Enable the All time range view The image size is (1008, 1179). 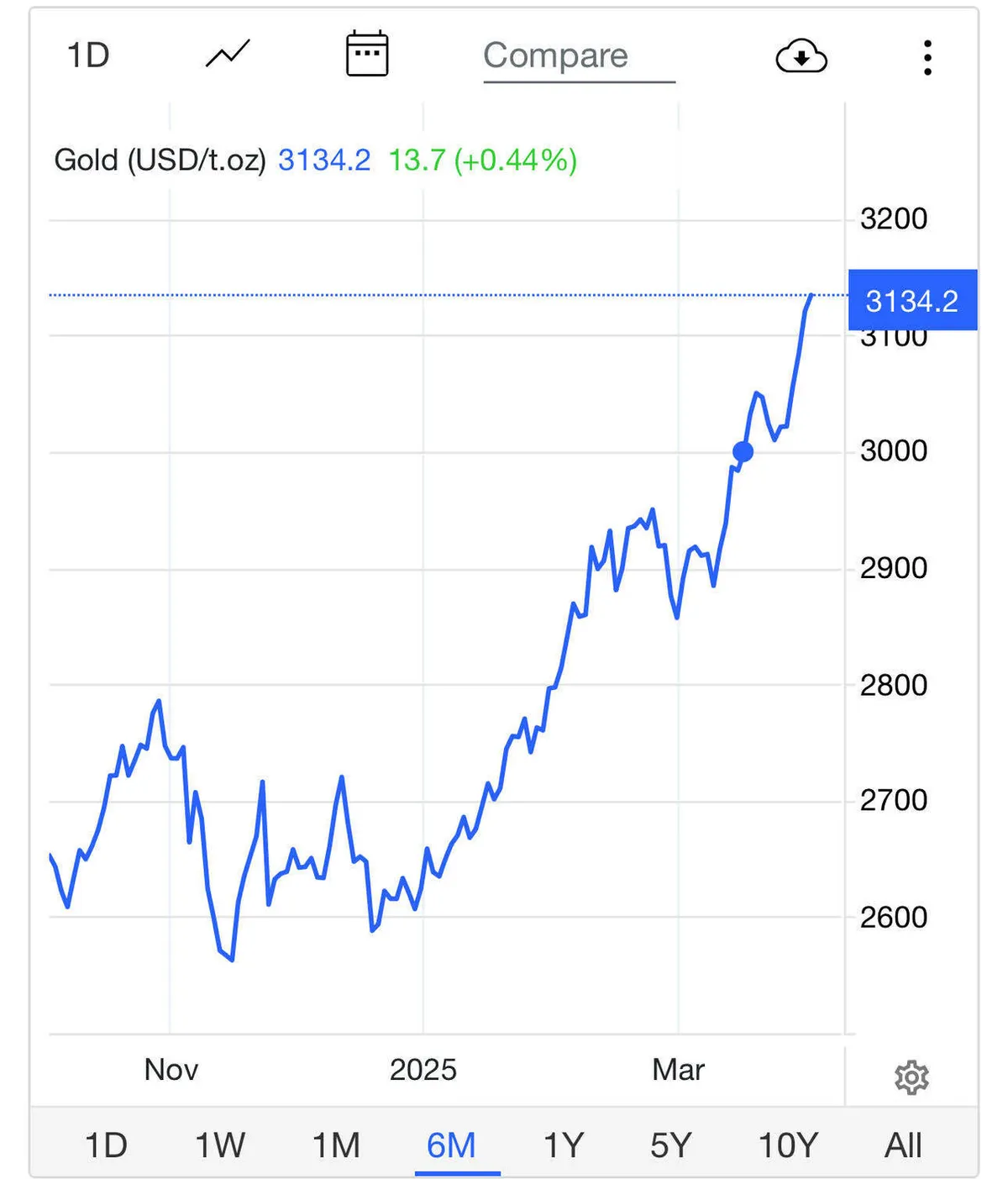click(x=903, y=1145)
